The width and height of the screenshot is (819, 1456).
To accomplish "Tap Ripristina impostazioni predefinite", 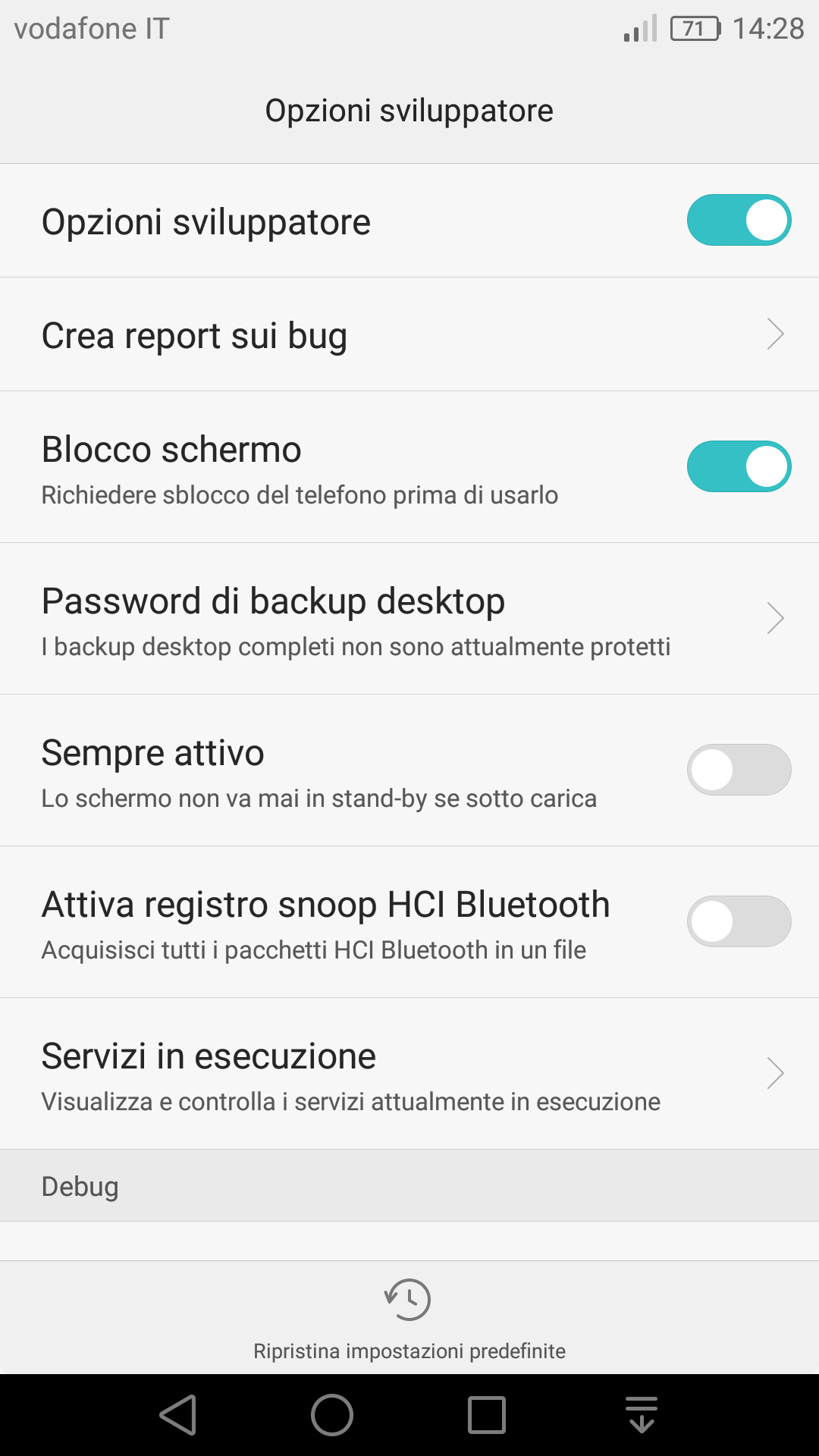I will (409, 1318).
